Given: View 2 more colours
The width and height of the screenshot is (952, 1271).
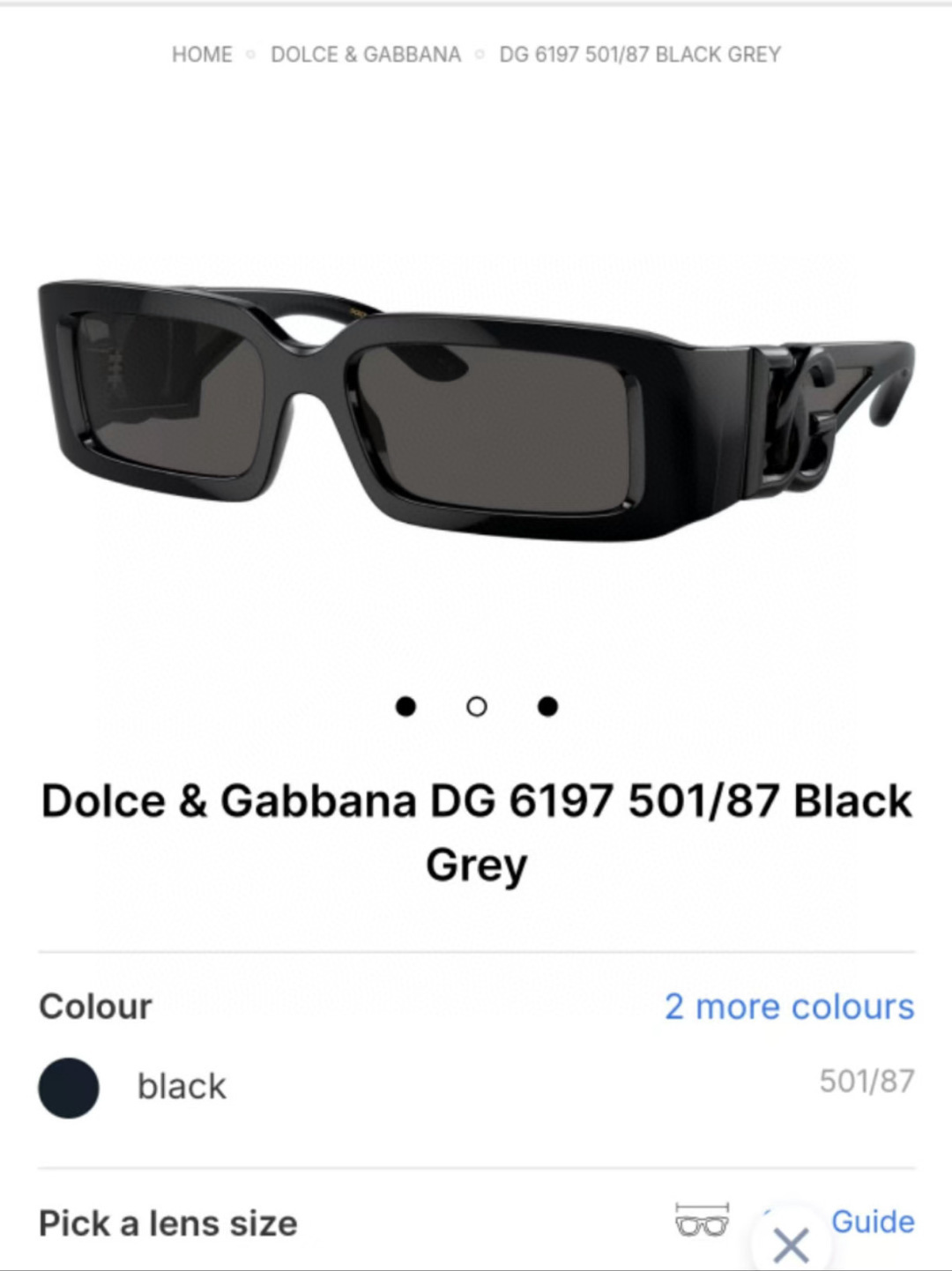Looking at the screenshot, I should tap(789, 1007).
